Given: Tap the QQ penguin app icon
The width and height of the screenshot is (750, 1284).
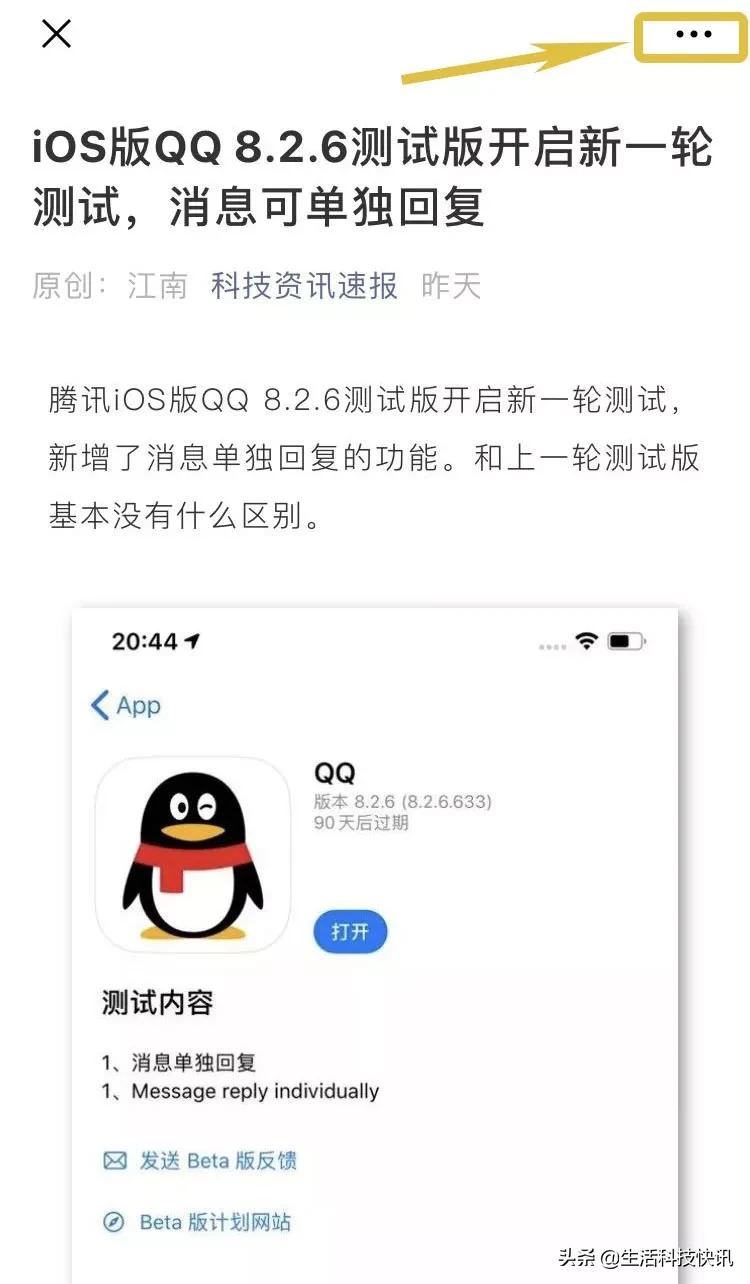Looking at the screenshot, I should pyautogui.click(x=194, y=855).
